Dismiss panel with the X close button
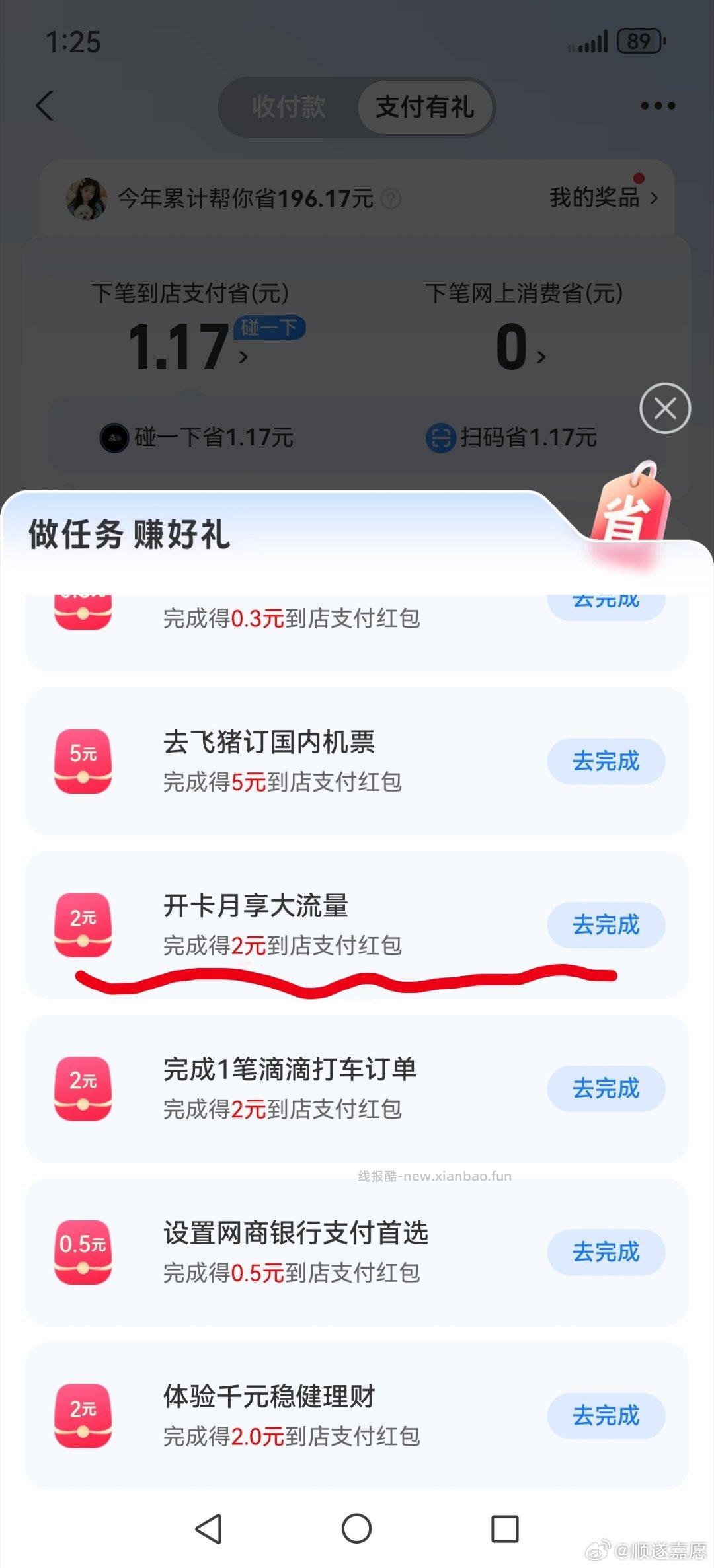This screenshot has width=714, height=1568. click(x=665, y=408)
